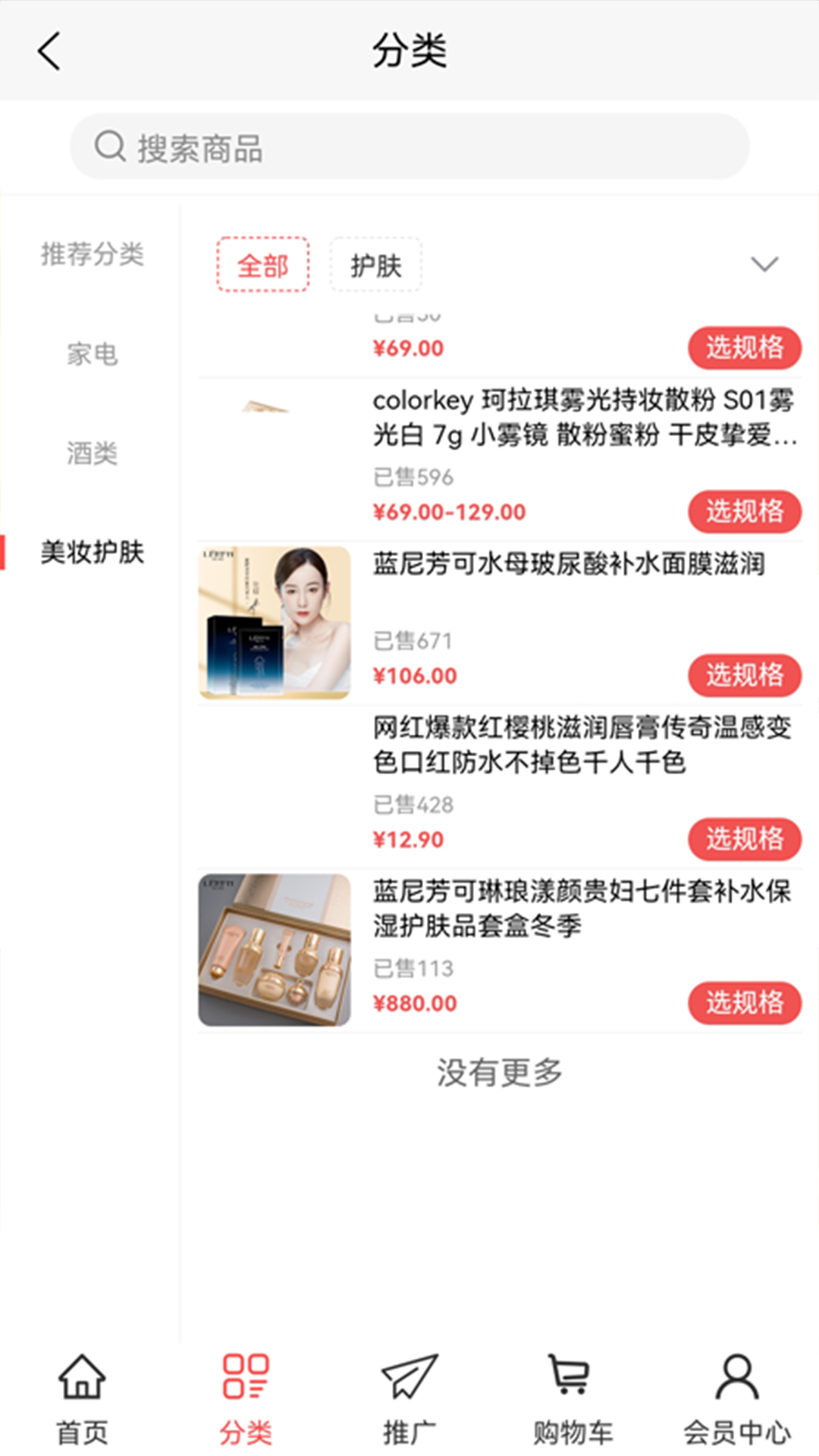Screen dimensions: 819x1456
Task: Highlight the 美妆护肤 sidebar category
Action: coord(93,554)
